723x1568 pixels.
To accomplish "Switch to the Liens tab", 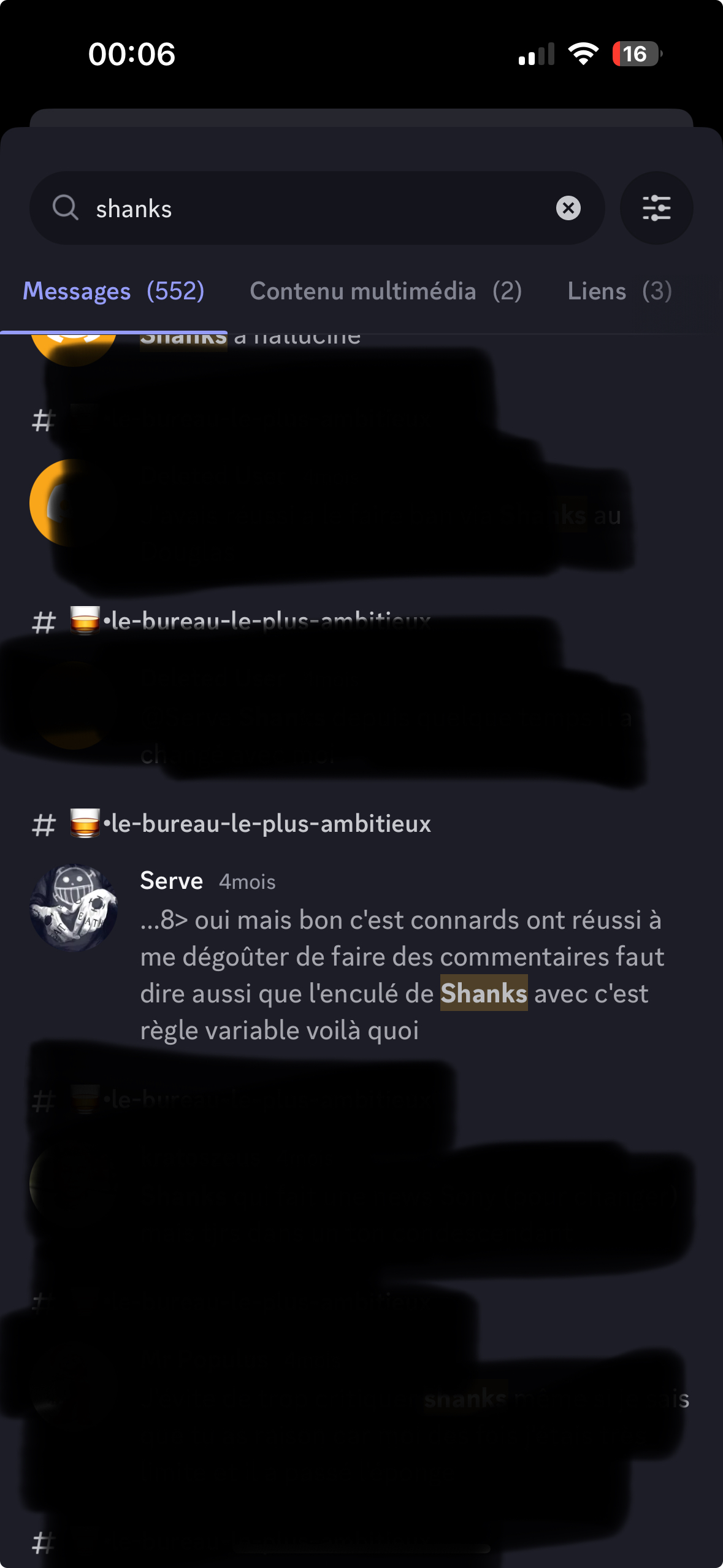I will 619,291.
